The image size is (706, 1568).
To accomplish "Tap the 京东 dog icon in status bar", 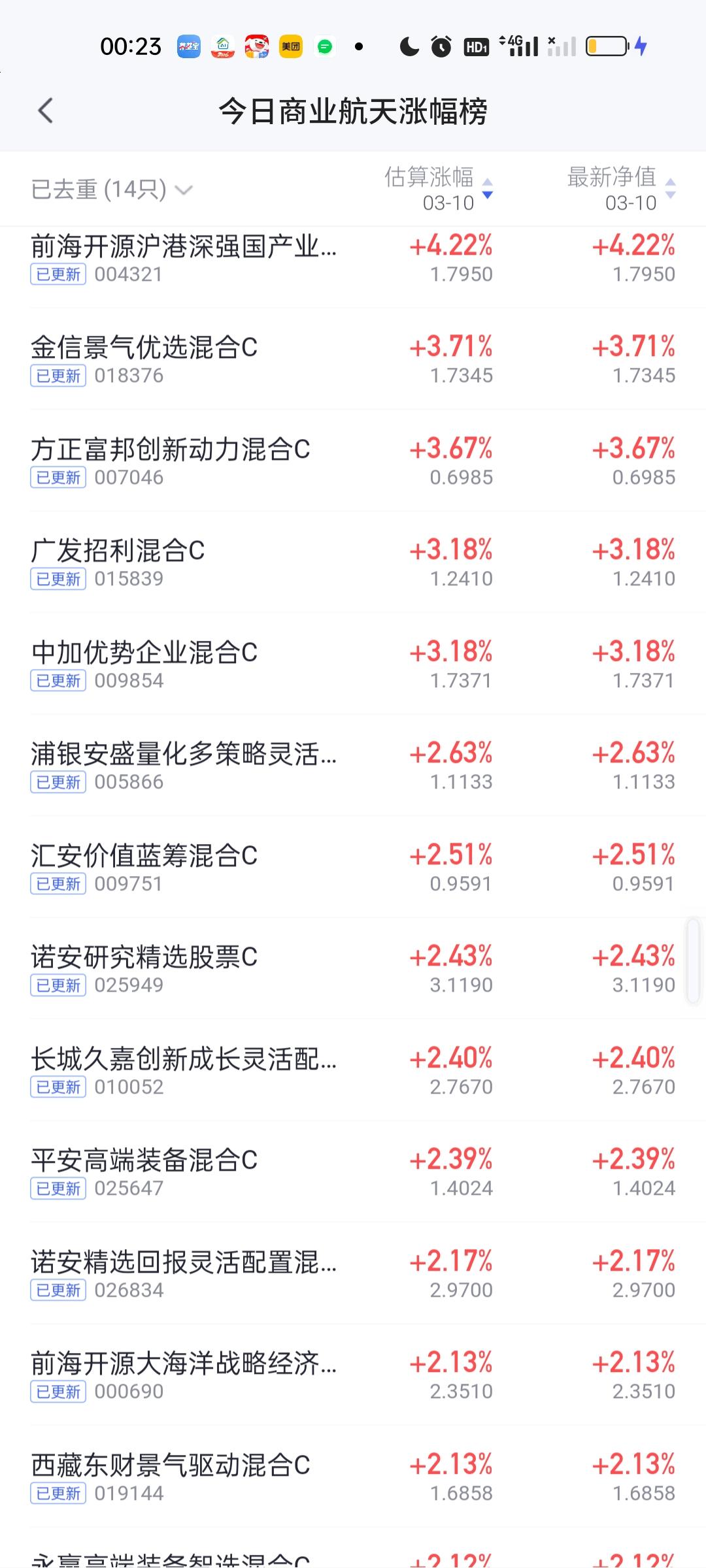I will (258, 46).
